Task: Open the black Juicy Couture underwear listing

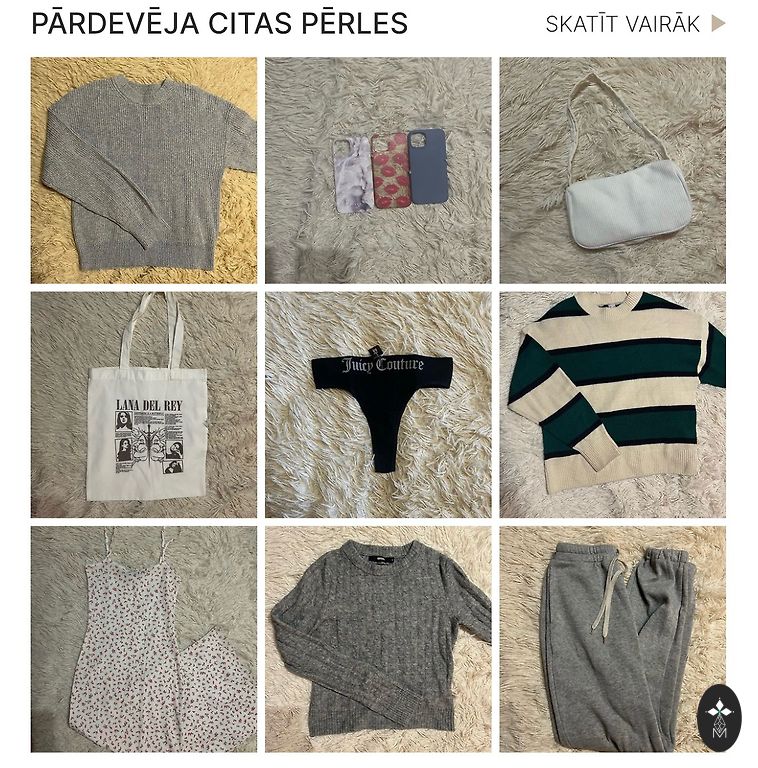Action: pyautogui.click(x=378, y=404)
